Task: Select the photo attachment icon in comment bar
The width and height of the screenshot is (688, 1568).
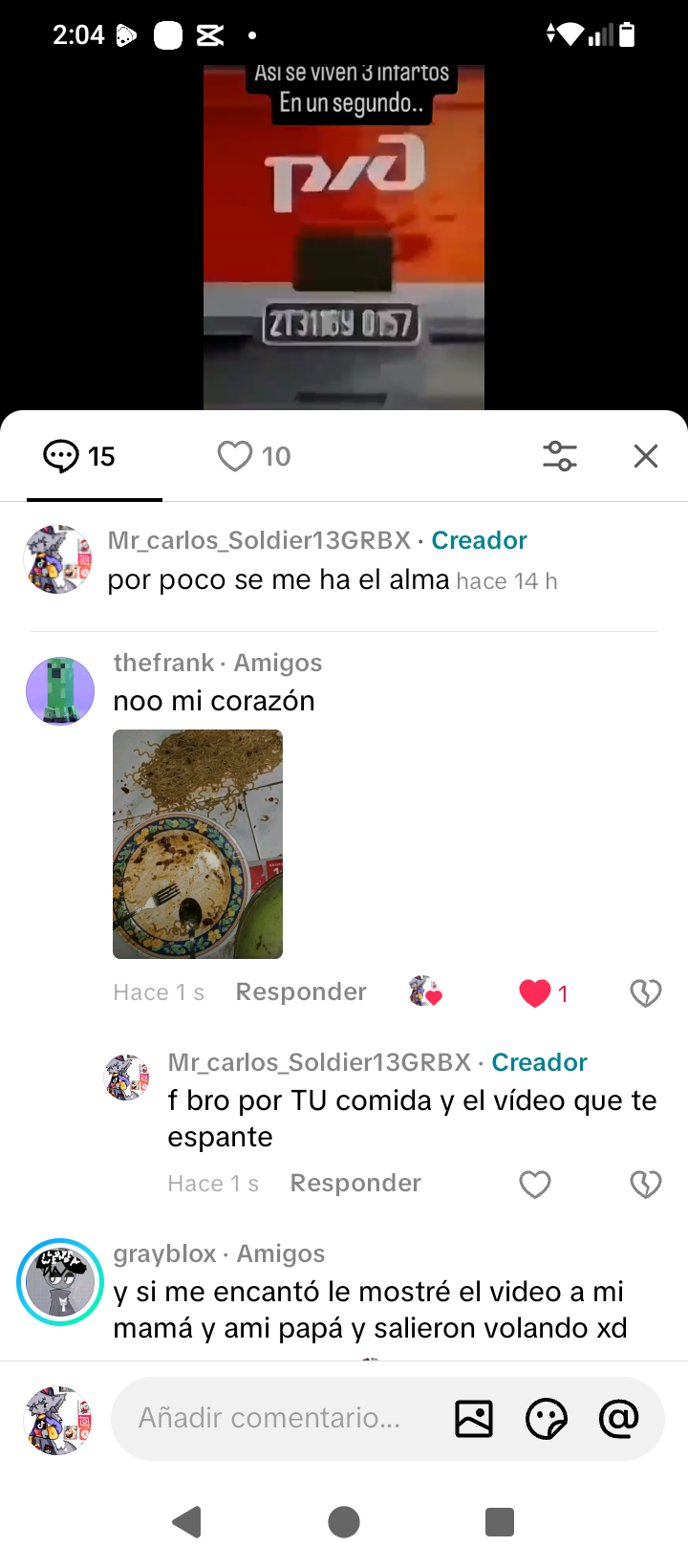Action: click(473, 1418)
